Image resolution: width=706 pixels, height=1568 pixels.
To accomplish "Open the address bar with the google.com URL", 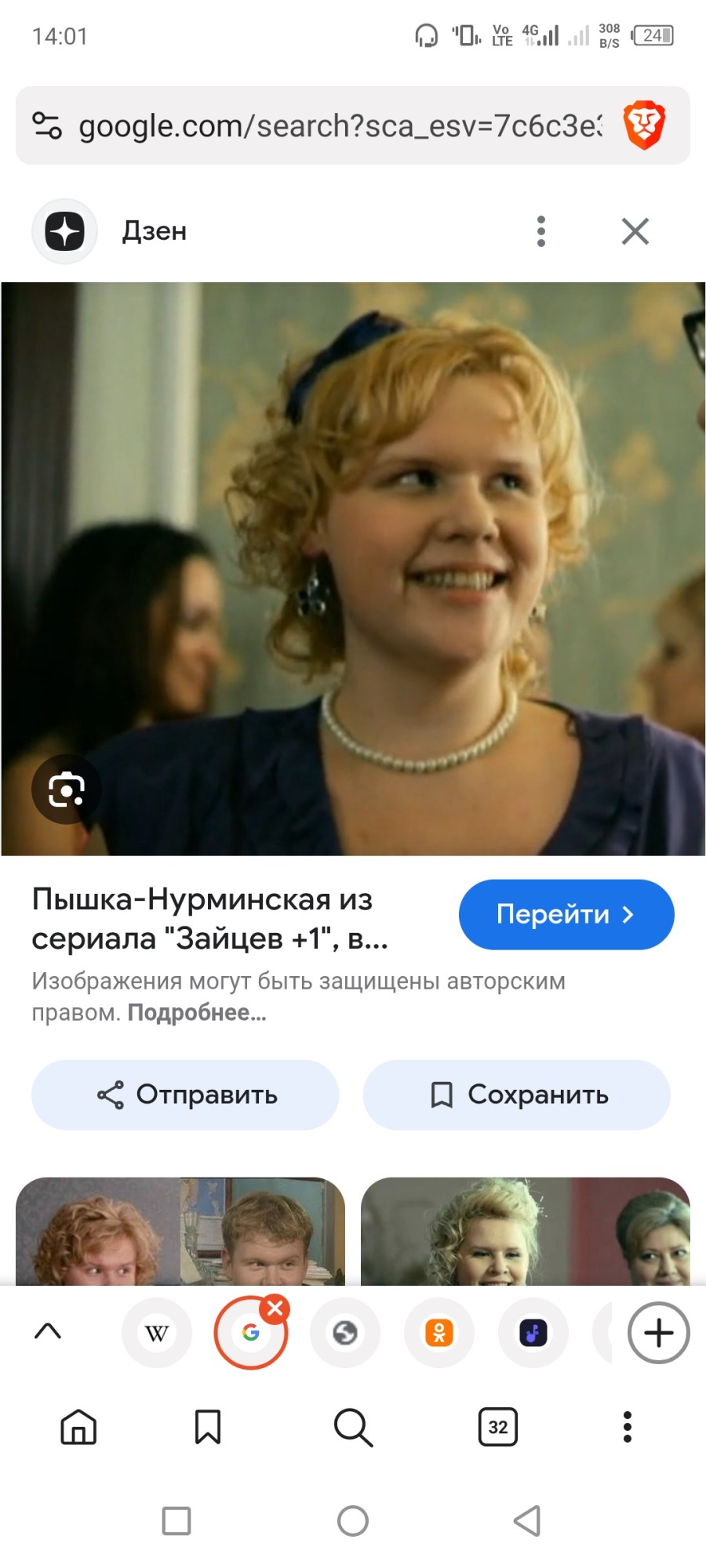I will pos(337,126).
